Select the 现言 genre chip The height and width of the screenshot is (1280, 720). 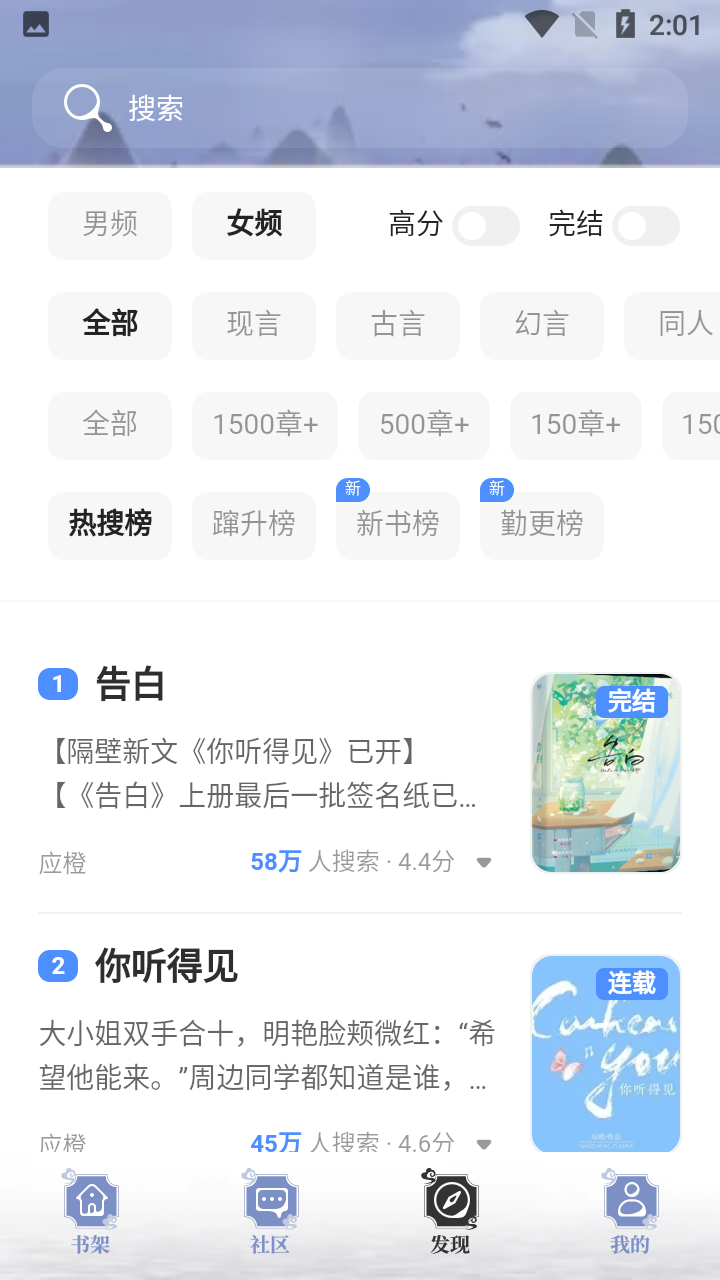pyautogui.click(x=254, y=325)
